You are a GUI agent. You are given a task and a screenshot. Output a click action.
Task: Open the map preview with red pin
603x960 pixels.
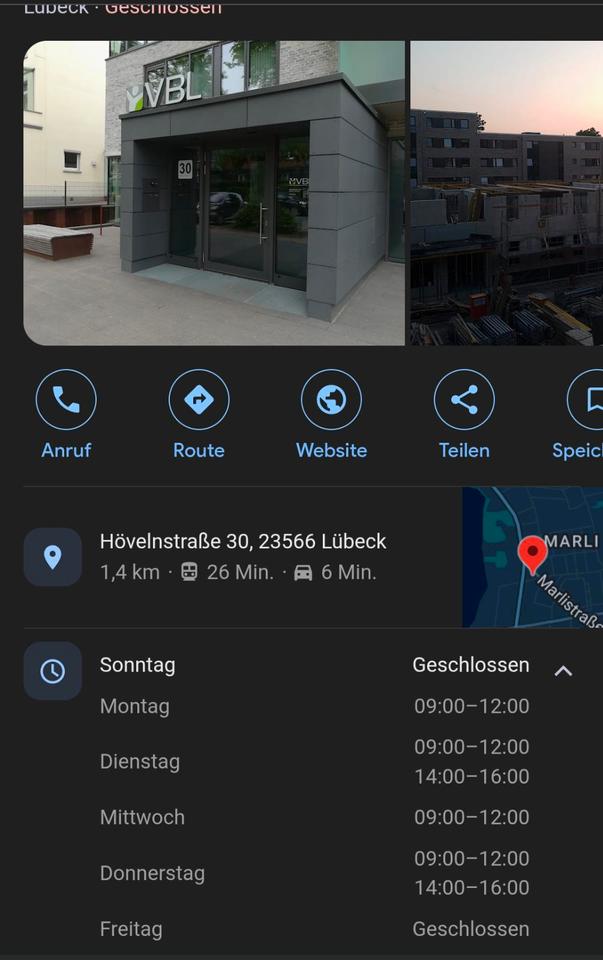532,557
